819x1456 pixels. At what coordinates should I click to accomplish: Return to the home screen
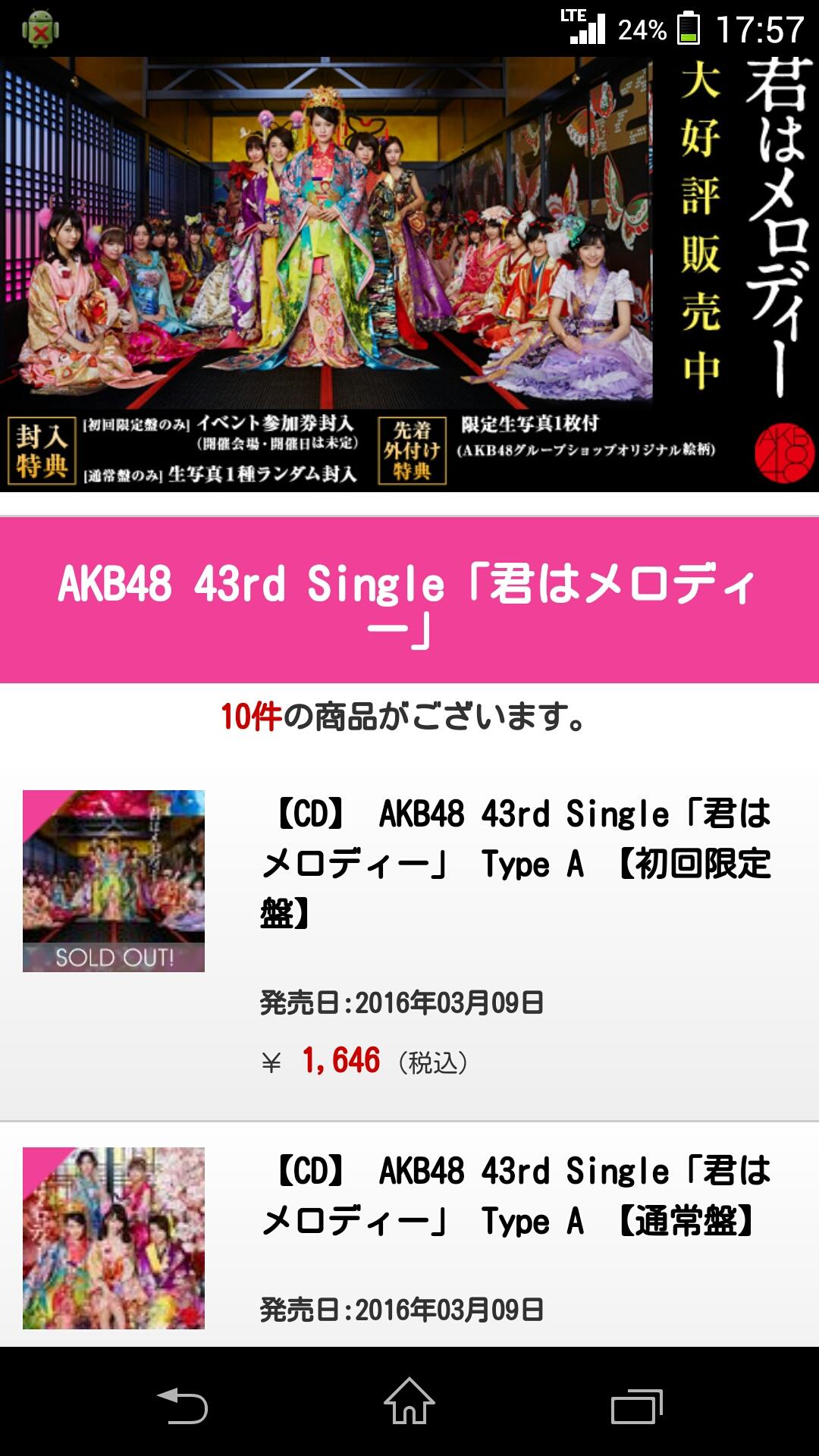coord(409,1403)
